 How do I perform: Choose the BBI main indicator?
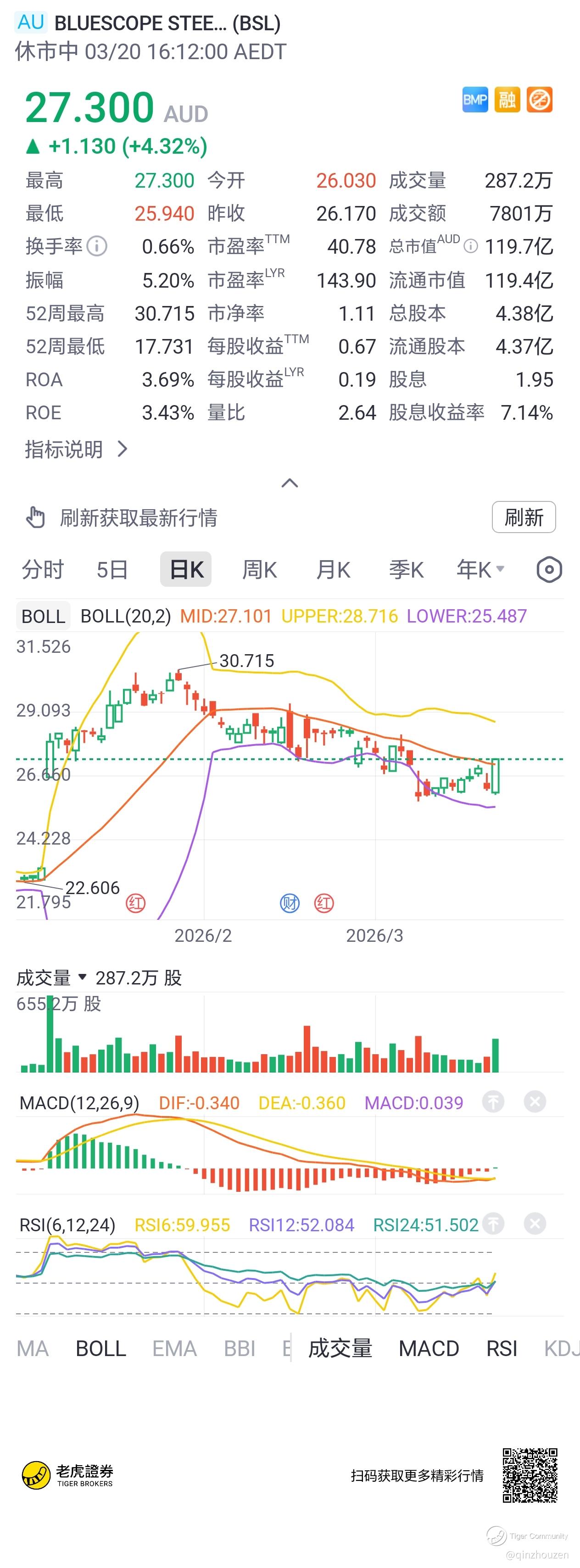pyautogui.click(x=239, y=1349)
